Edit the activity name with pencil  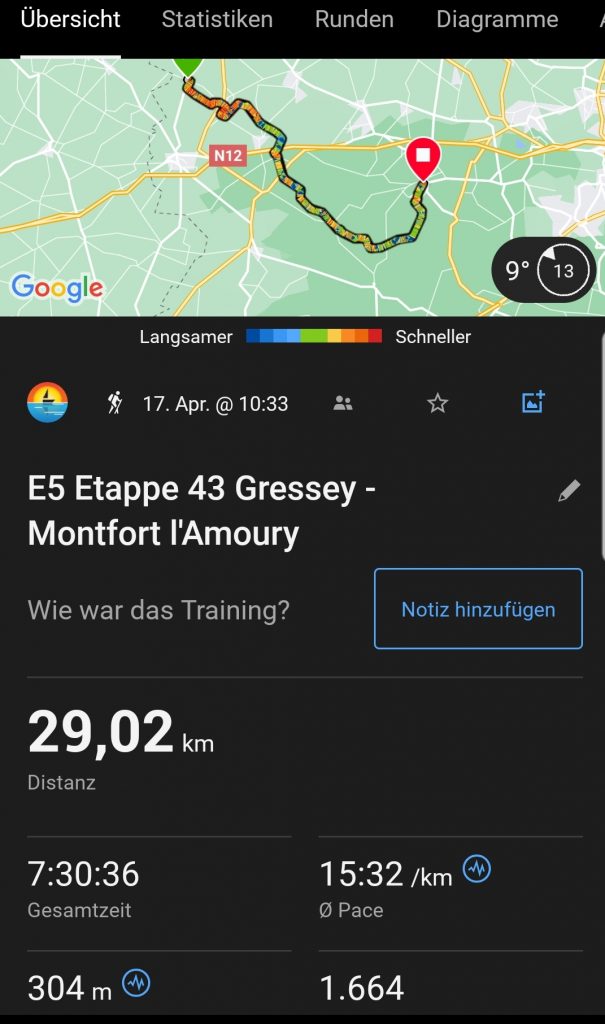pos(569,490)
